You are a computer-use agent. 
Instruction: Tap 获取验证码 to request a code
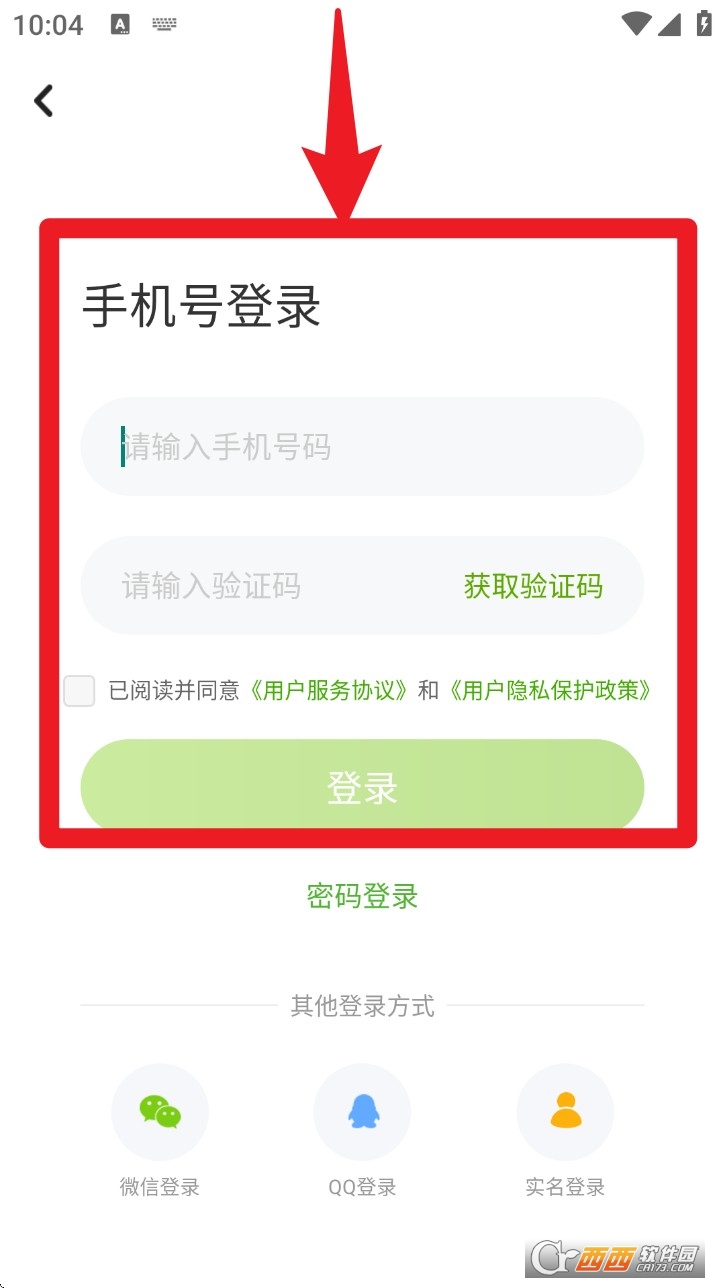pyautogui.click(x=533, y=586)
